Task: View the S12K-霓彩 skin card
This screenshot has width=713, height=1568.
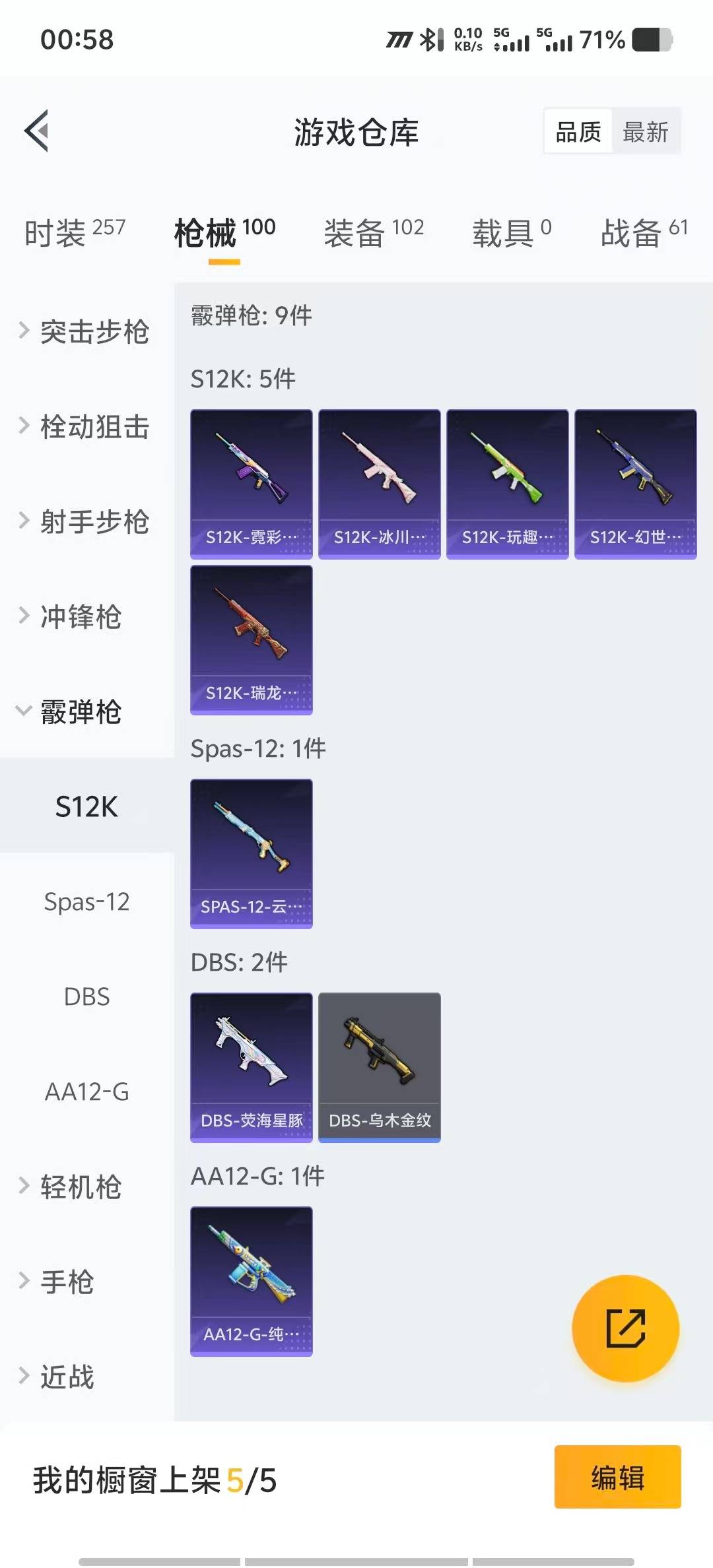Action: point(252,482)
